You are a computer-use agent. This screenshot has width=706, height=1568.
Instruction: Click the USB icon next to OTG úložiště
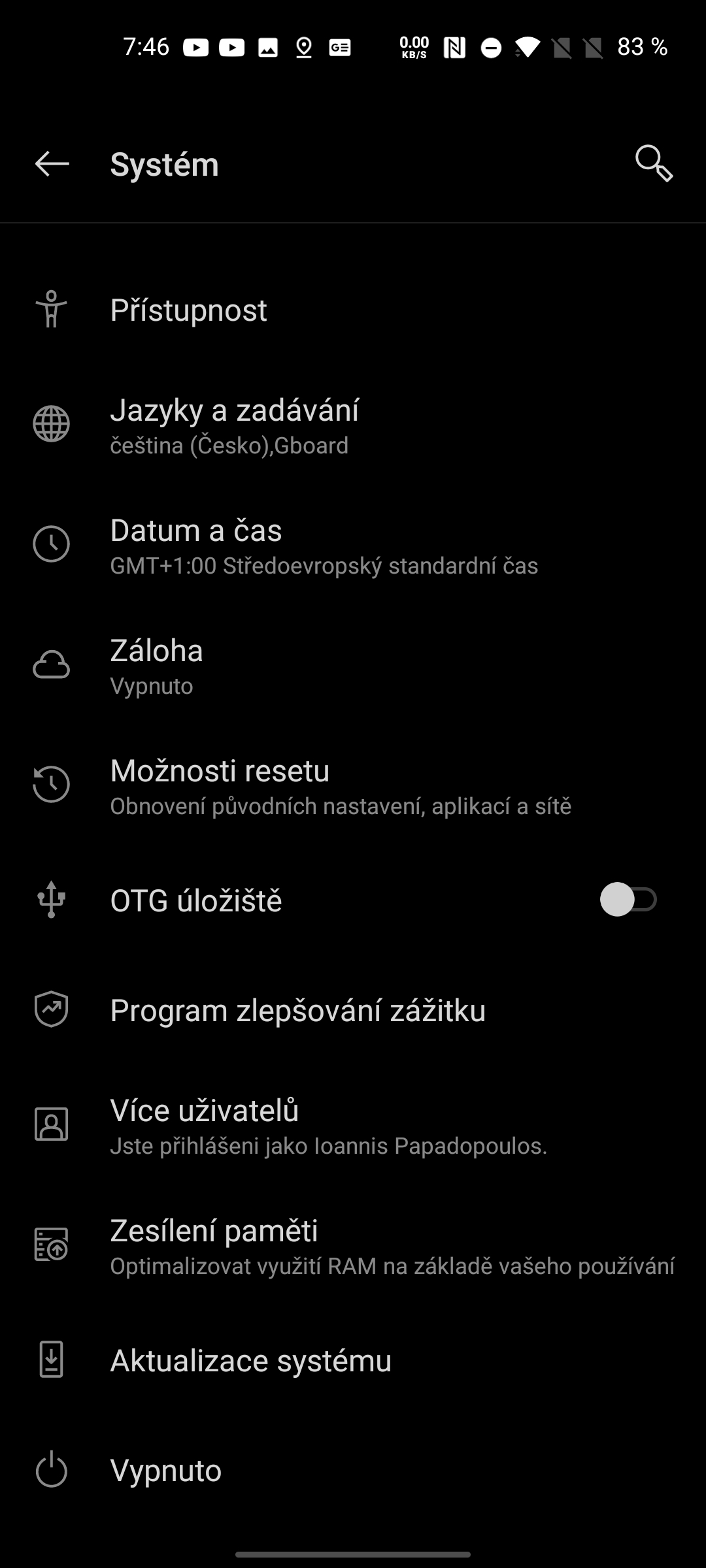pyautogui.click(x=51, y=900)
